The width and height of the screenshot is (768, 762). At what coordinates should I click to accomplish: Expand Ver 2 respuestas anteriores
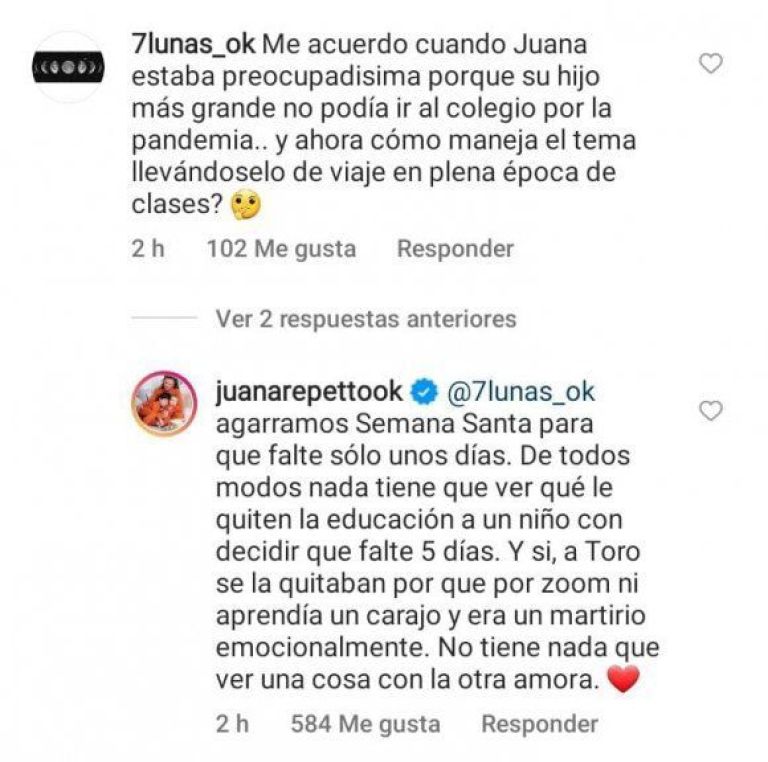365,319
